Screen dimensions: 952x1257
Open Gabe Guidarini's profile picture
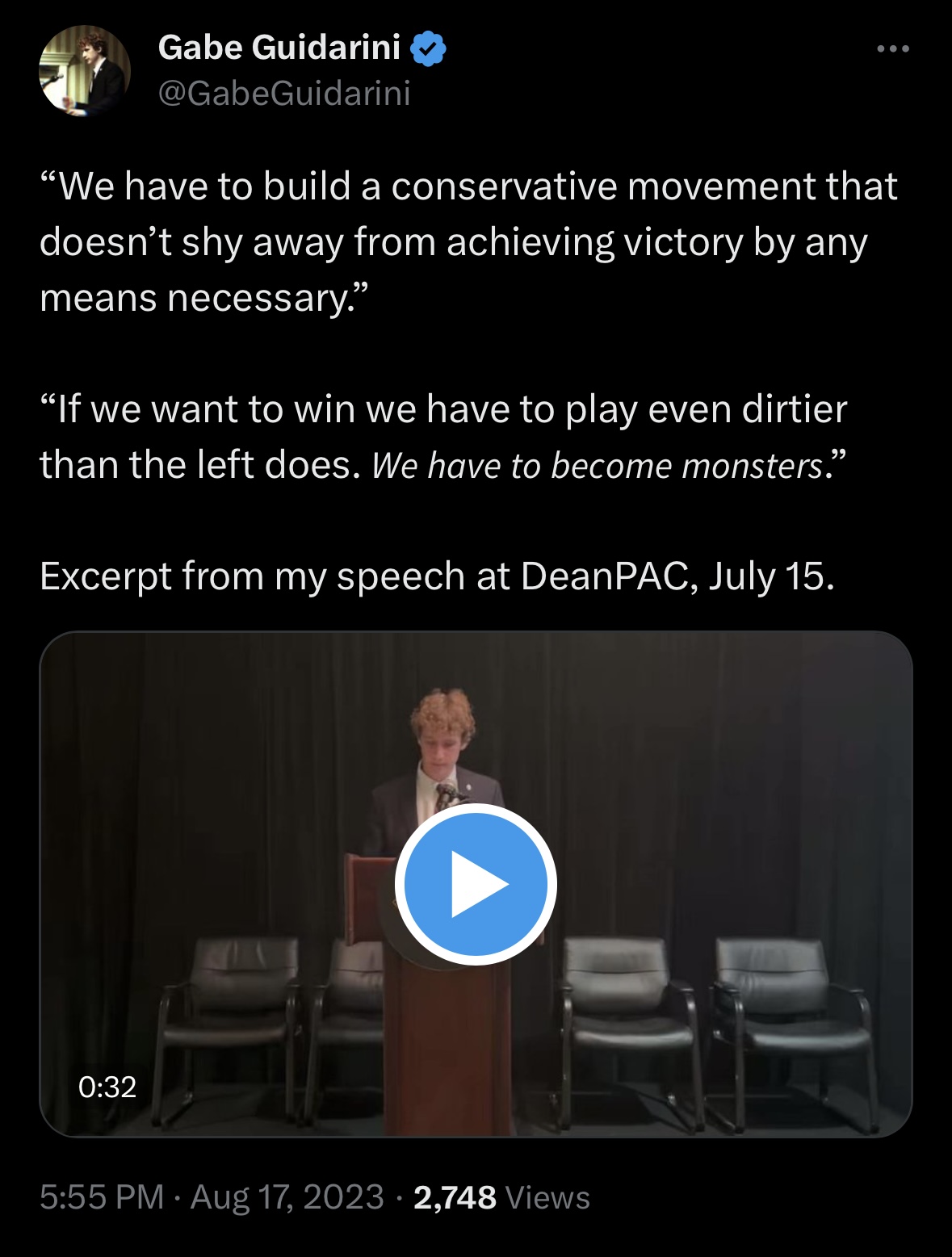click(x=85, y=71)
